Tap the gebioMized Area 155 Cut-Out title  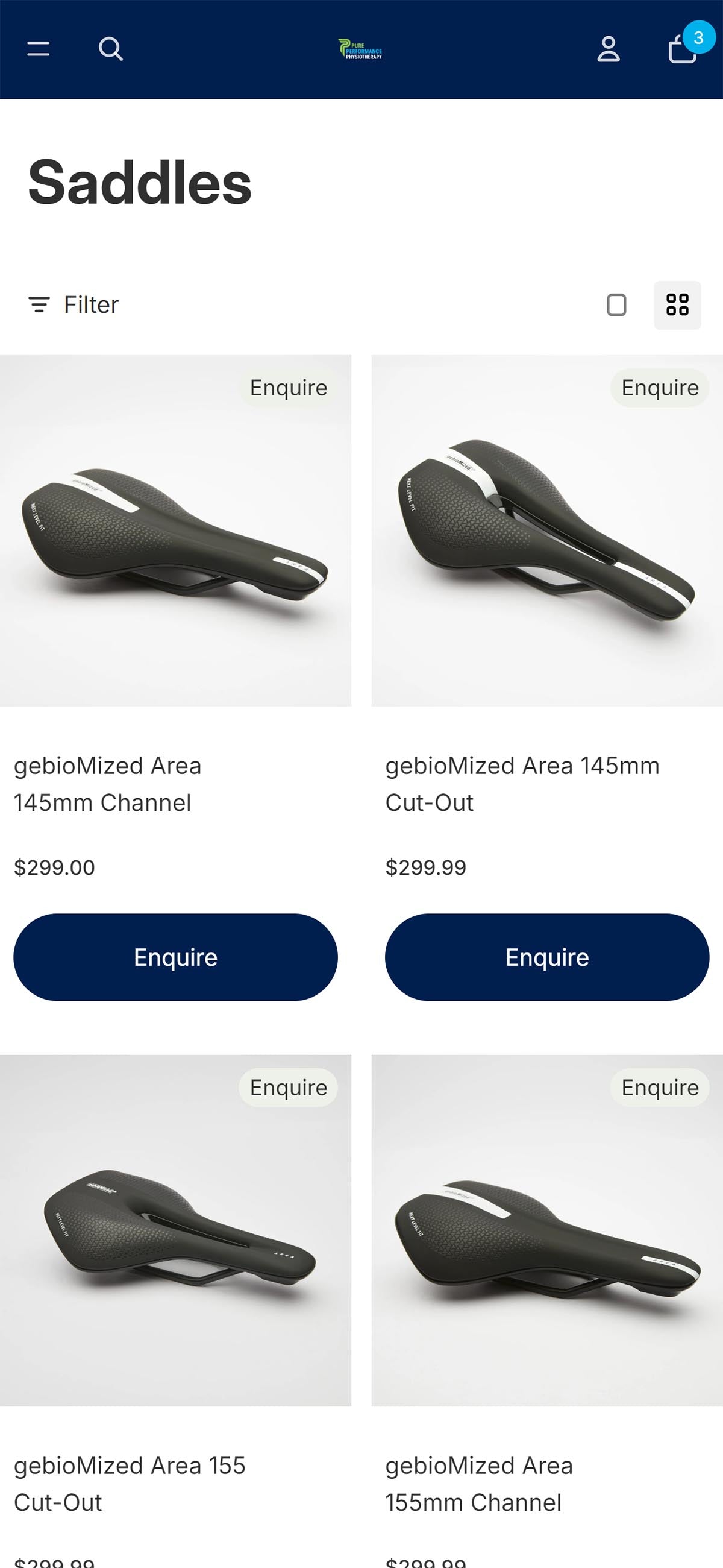(x=129, y=1484)
